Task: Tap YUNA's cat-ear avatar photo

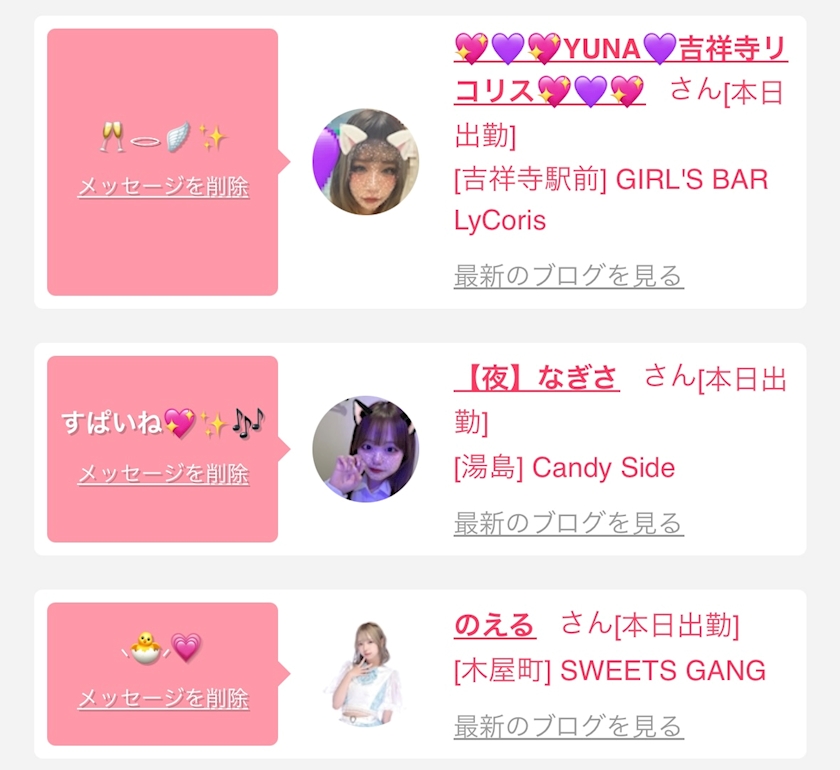Action: [x=365, y=162]
